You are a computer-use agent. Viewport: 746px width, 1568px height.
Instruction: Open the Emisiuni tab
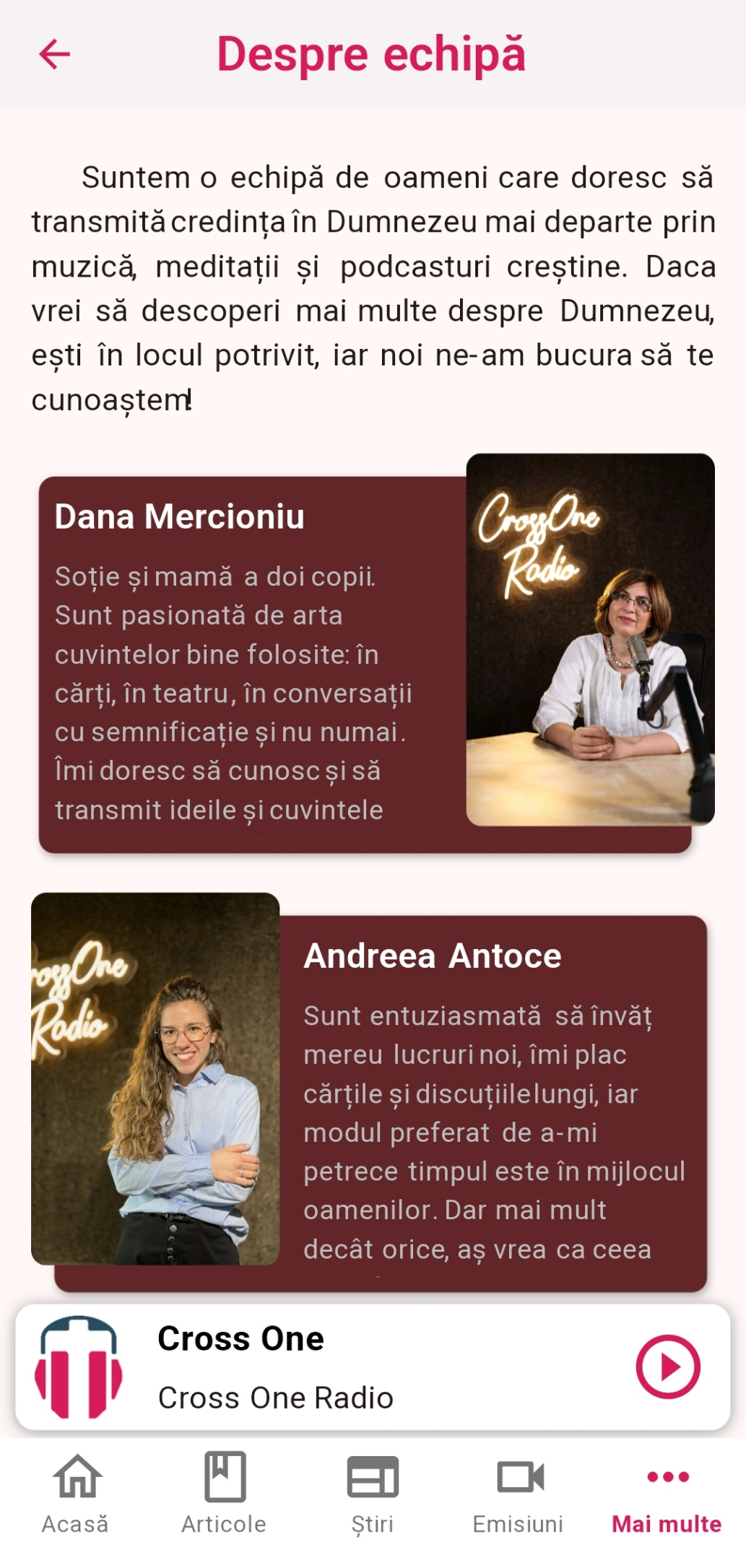[x=519, y=1492]
